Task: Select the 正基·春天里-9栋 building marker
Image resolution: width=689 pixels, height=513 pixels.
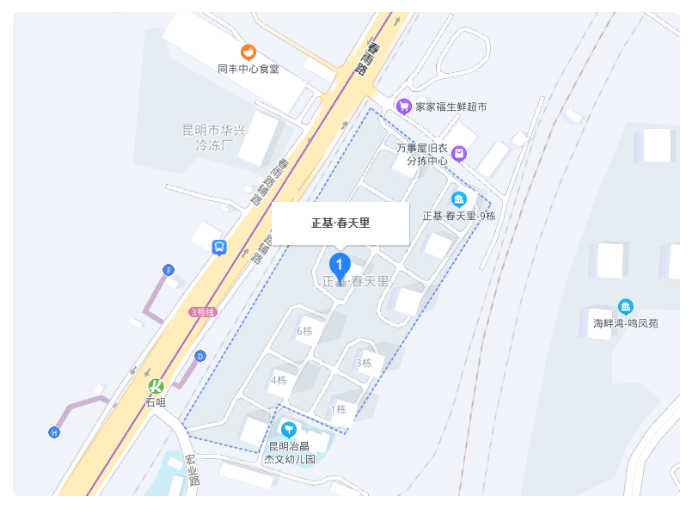Action: click(458, 198)
